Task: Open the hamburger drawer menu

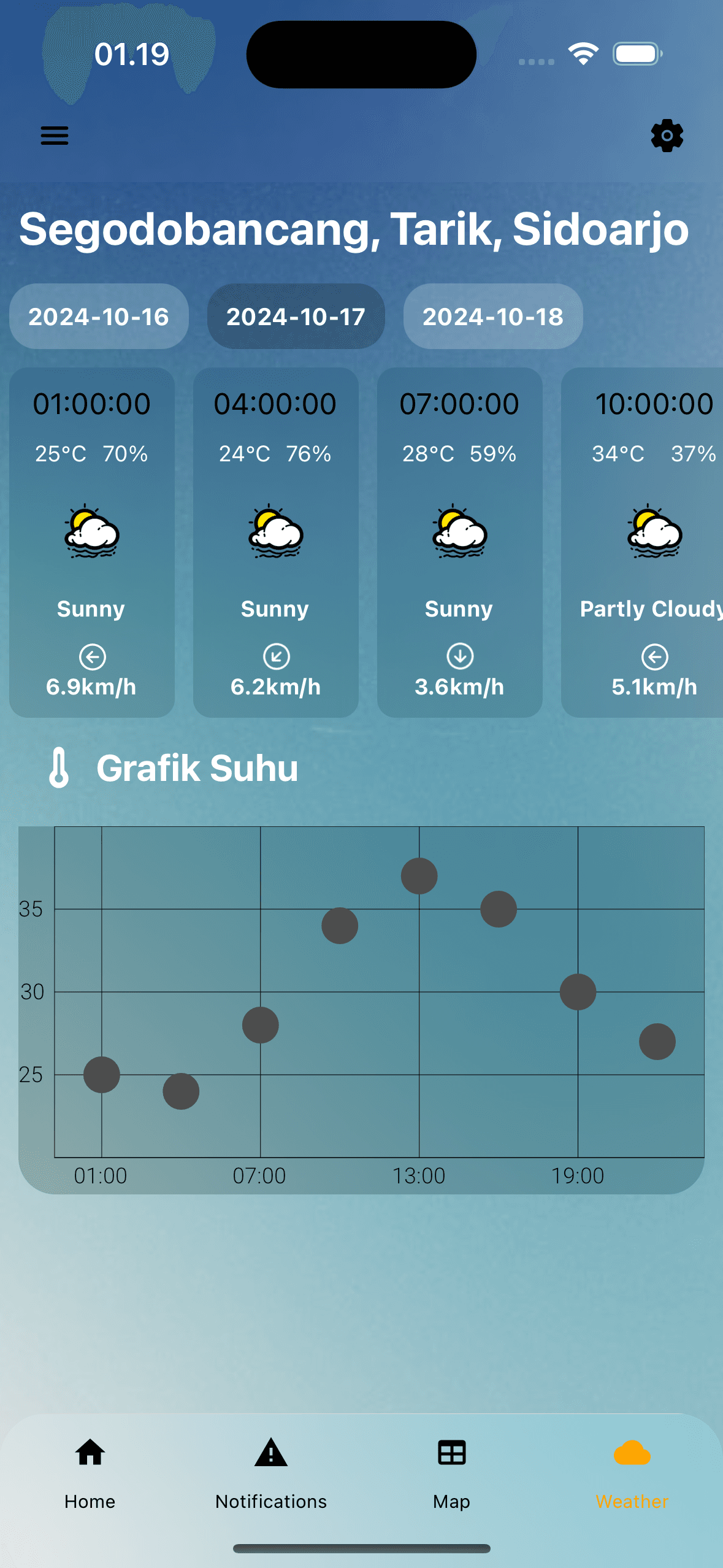Action: click(x=55, y=136)
